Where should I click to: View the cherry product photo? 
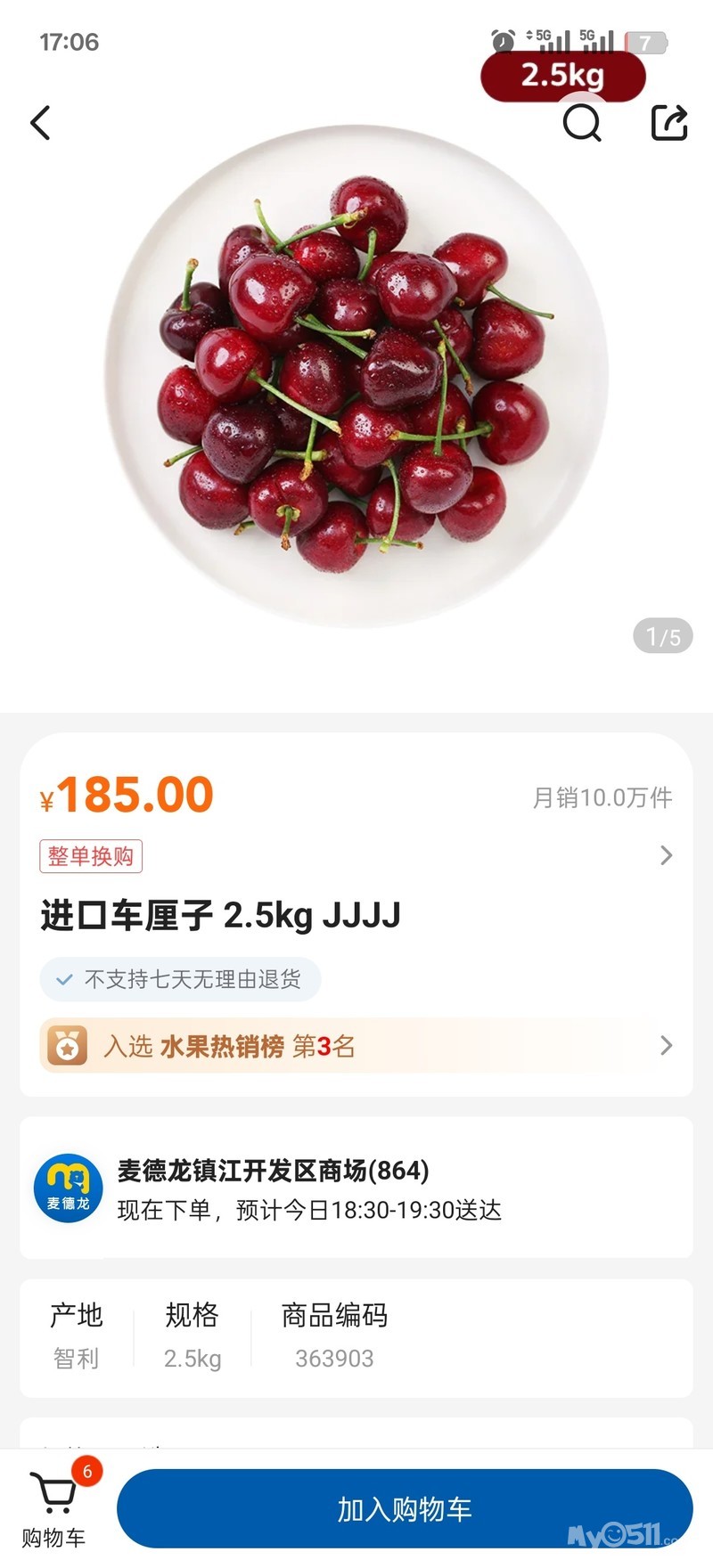pyautogui.click(x=356, y=374)
